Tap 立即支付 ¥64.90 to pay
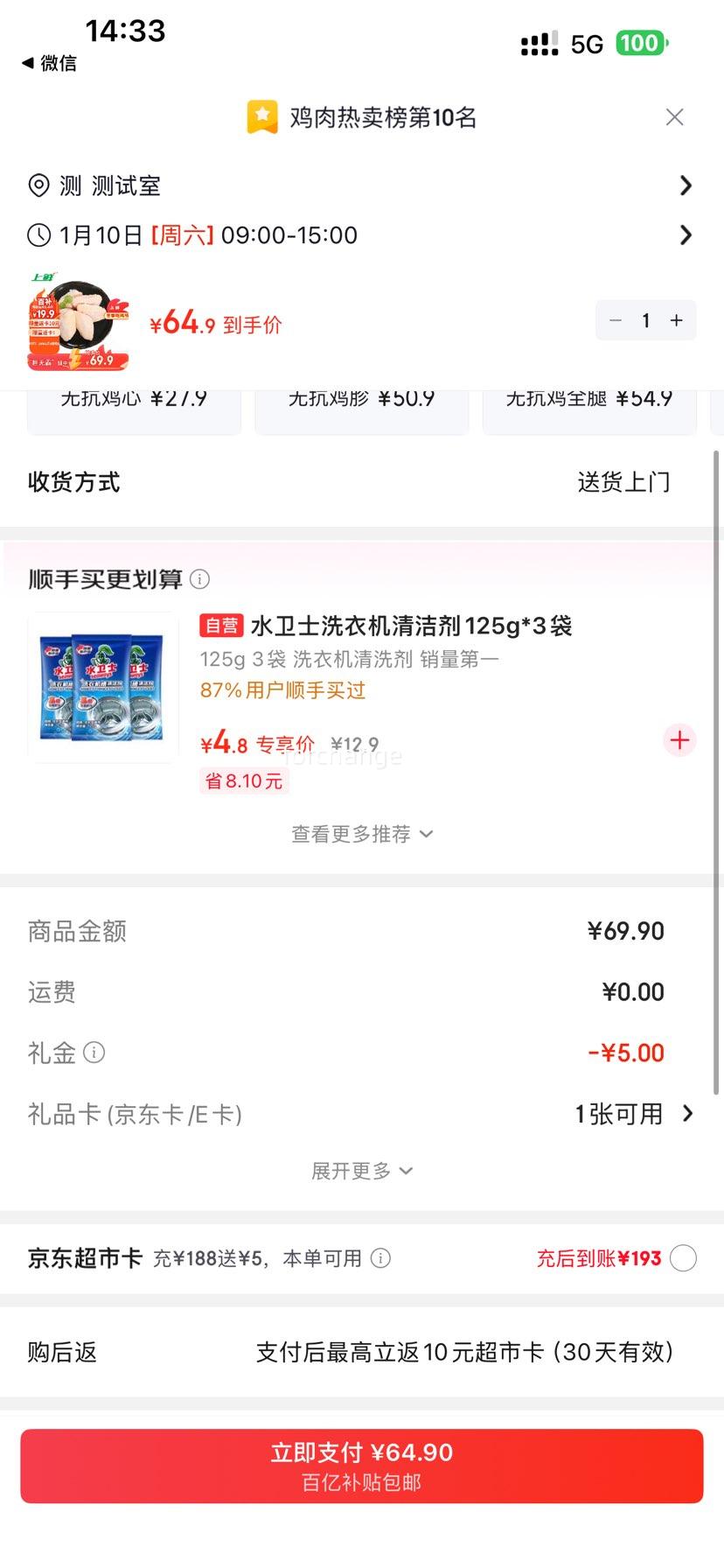Viewport: 724px width, 1568px height. [362, 1465]
